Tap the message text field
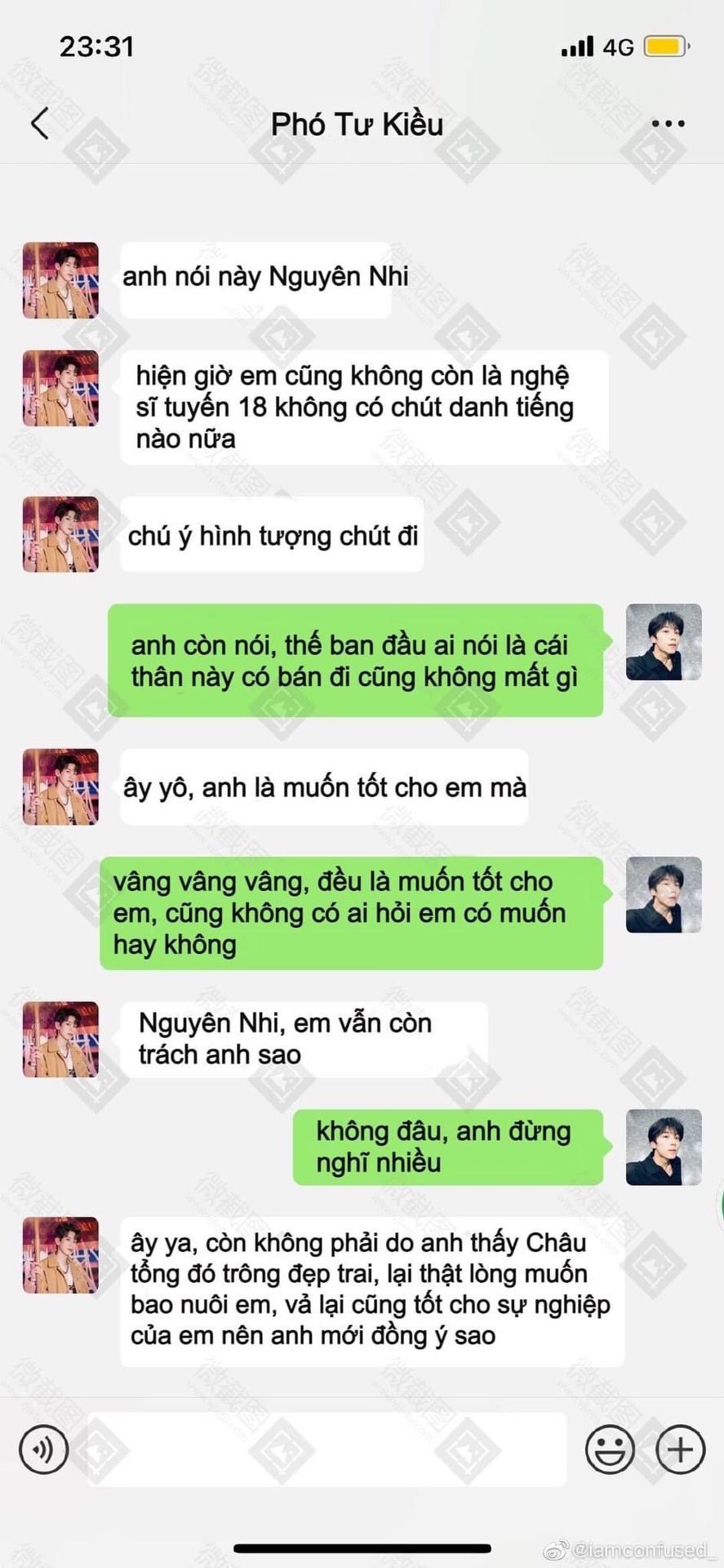The width and height of the screenshot is (724, 1568). click(326, 1450)
